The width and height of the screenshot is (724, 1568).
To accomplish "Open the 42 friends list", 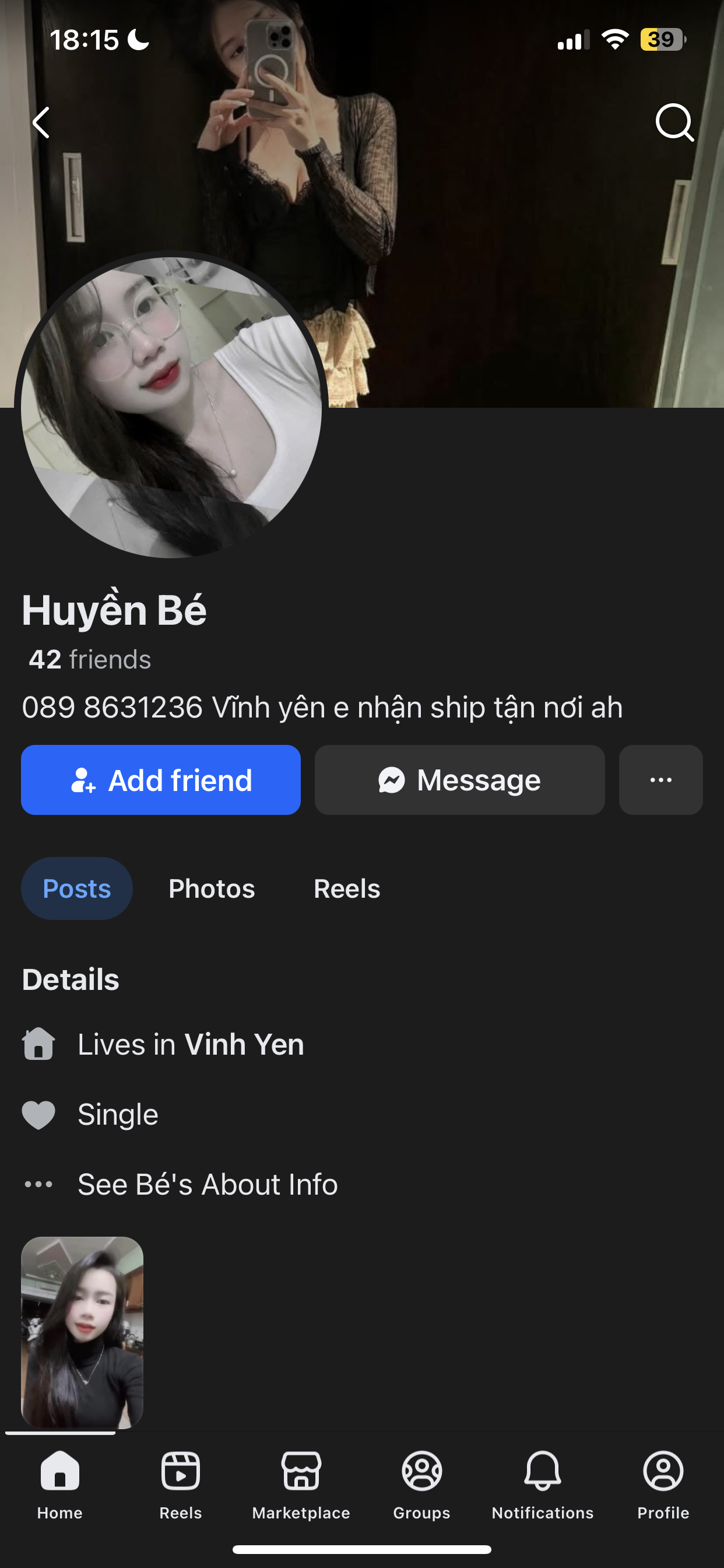I will coord(90,660).
